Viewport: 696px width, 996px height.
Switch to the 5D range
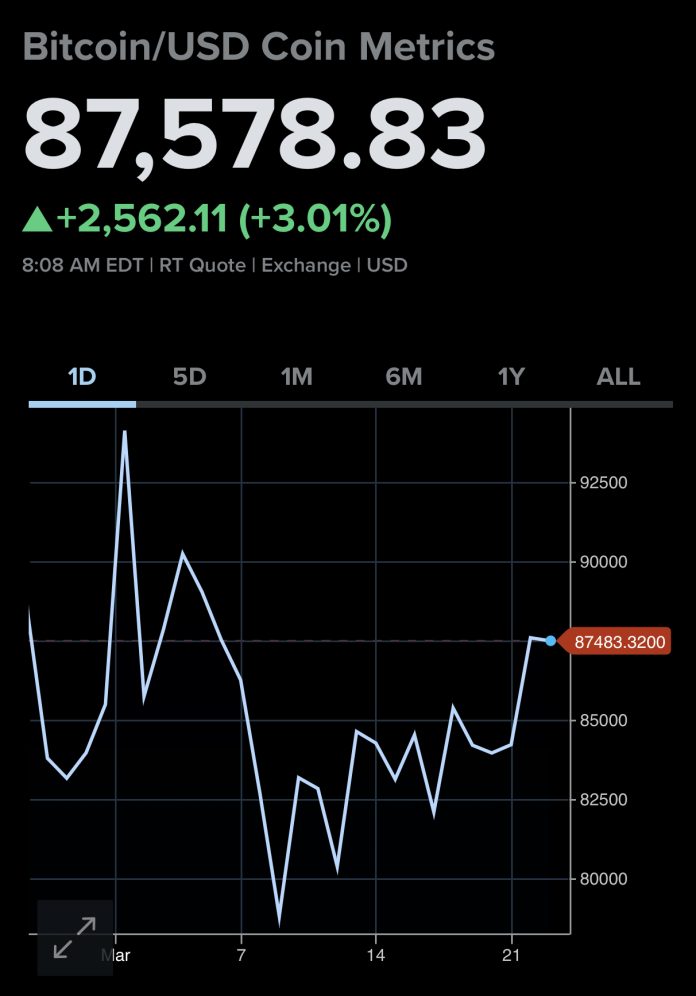[189, 377]
